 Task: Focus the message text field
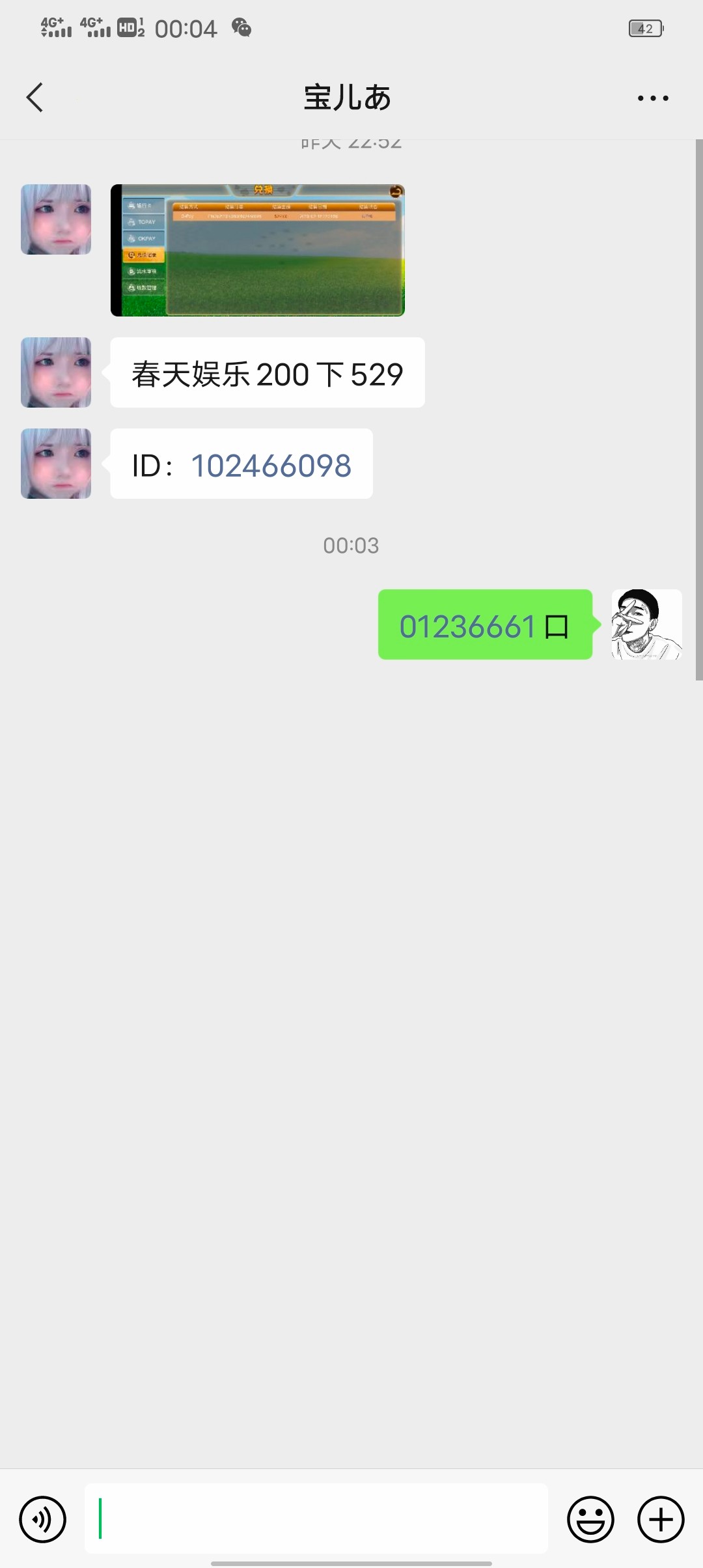pyautogui.click(x=316, y=1519)
